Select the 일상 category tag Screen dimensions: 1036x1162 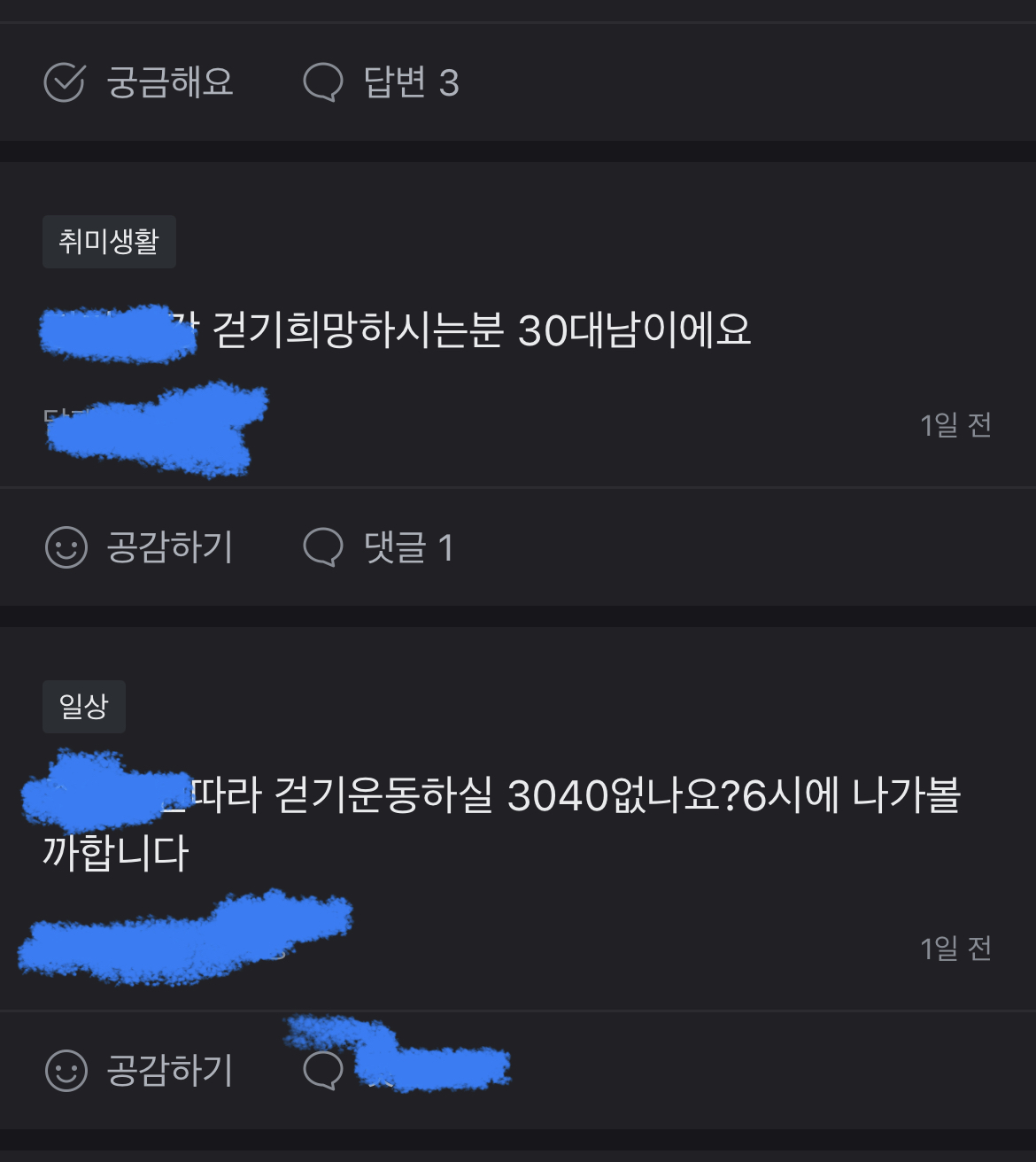click(84, 707)
